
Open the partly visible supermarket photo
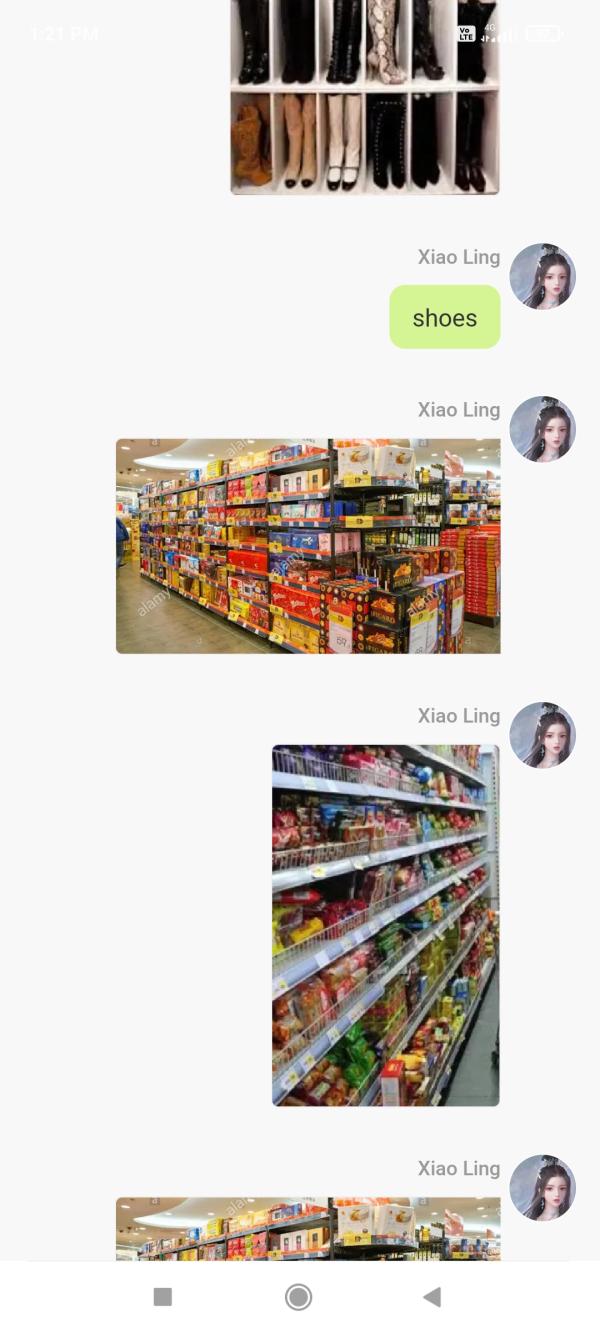(308, 1228)
